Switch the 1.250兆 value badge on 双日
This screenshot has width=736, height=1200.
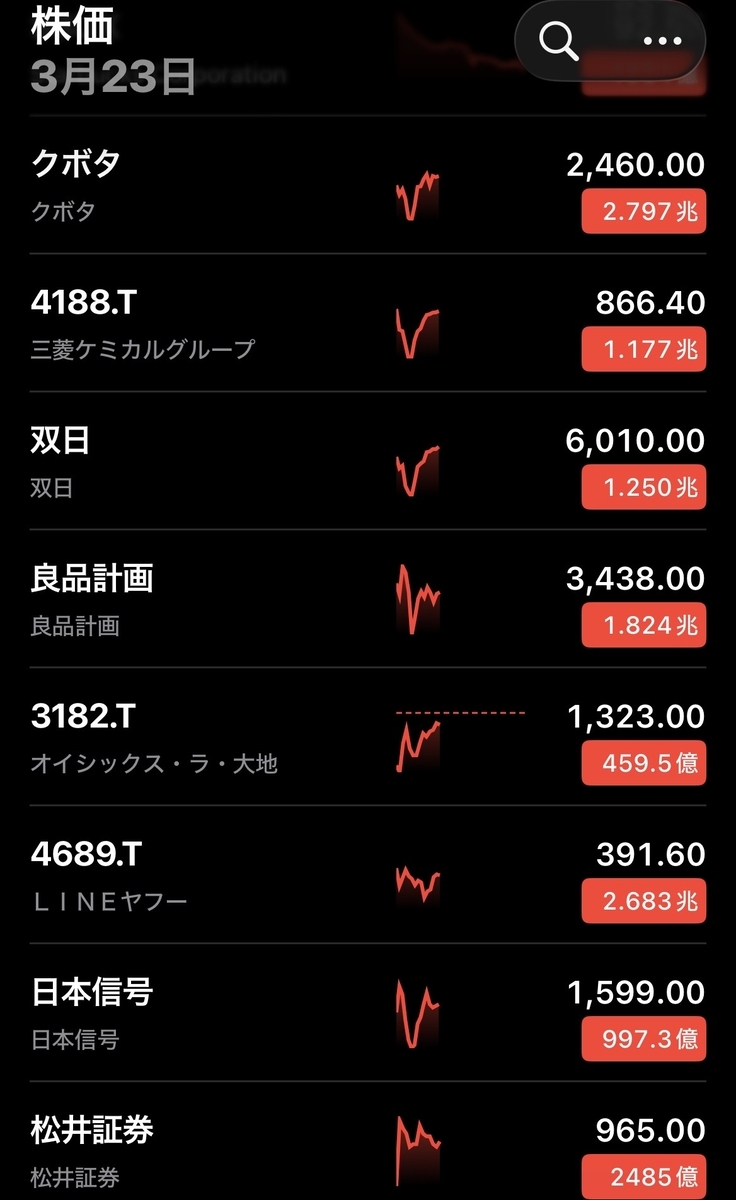pyautogui.click(x=644, y=488)
